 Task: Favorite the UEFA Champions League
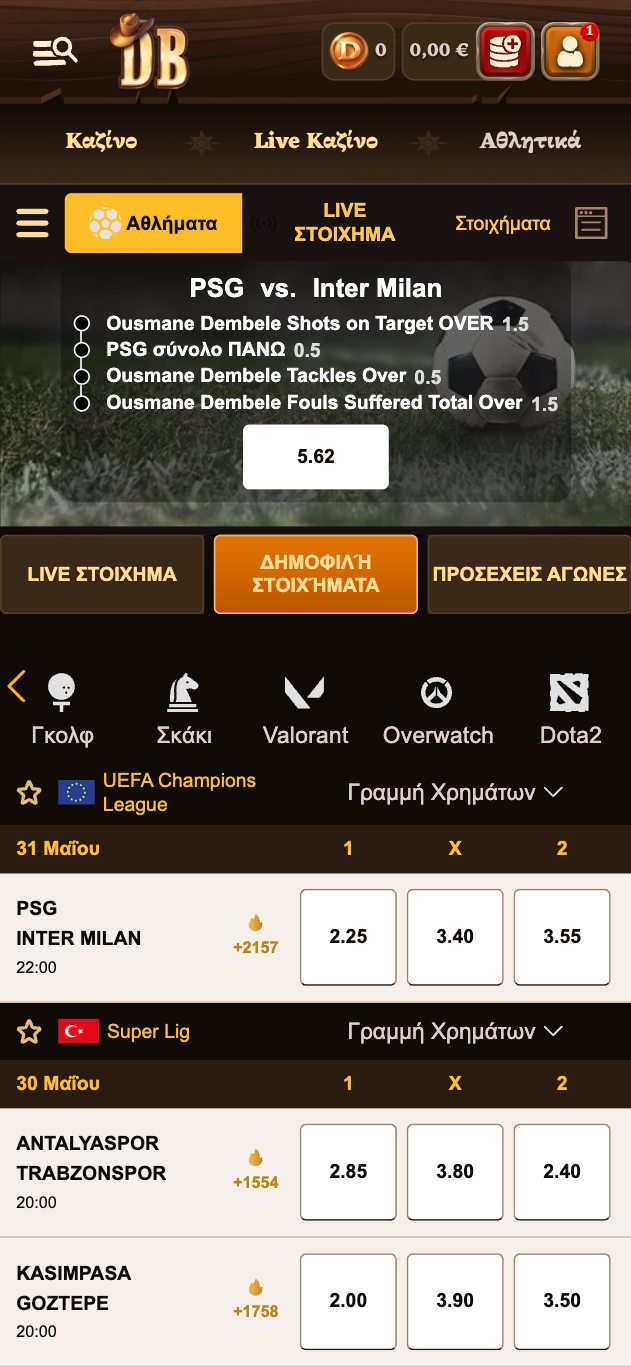pyautogui.click(x=30, y=793)
